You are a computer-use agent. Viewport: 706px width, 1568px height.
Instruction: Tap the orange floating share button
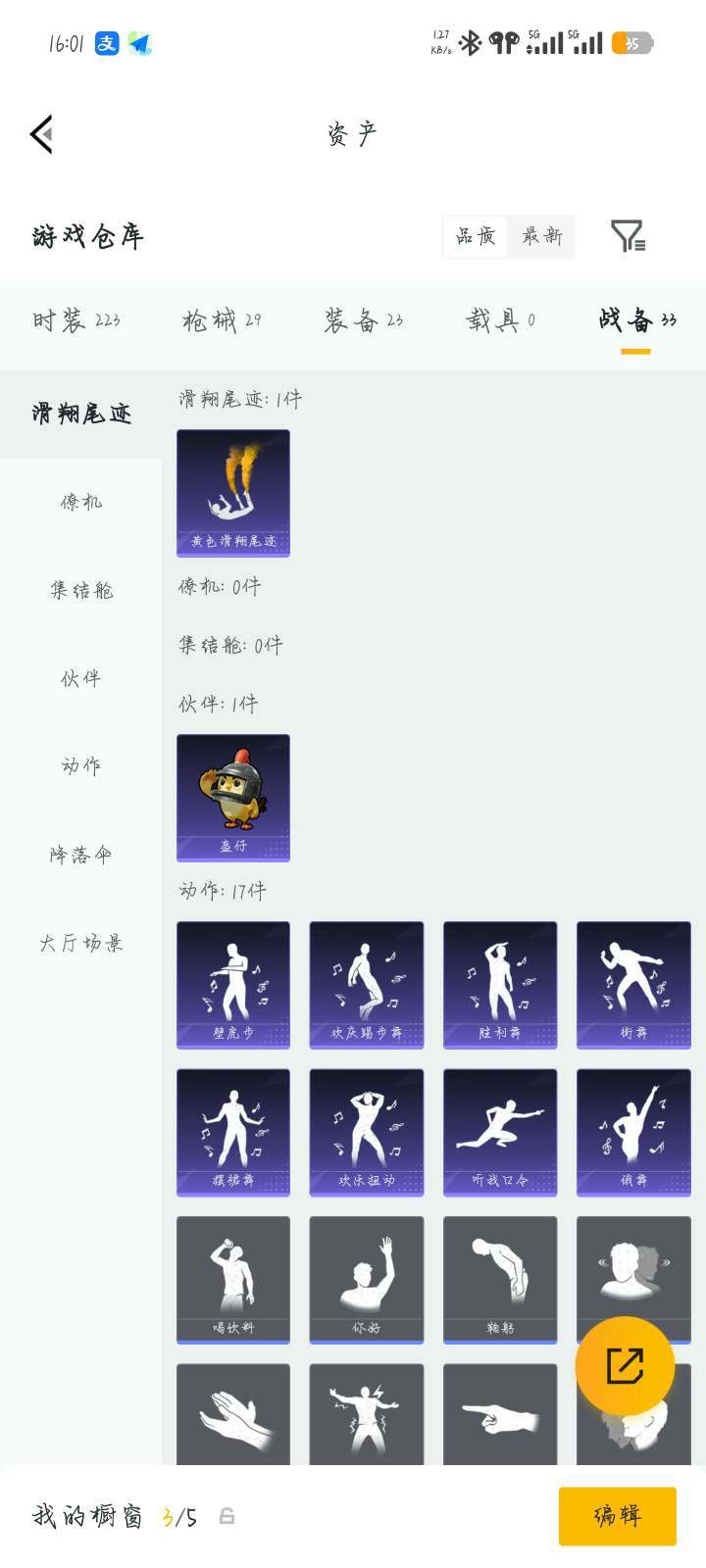pos(625,1365)
